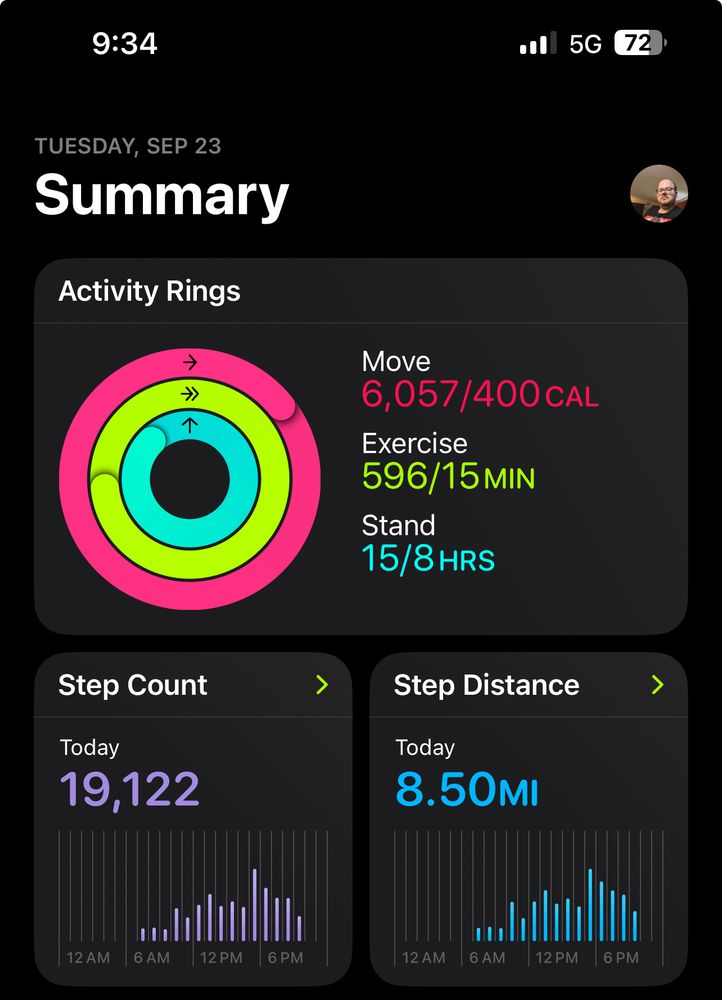Expand Step Distance with its chevron
Viewport: 722px width, 1000px height.
(x=657, y=685)
